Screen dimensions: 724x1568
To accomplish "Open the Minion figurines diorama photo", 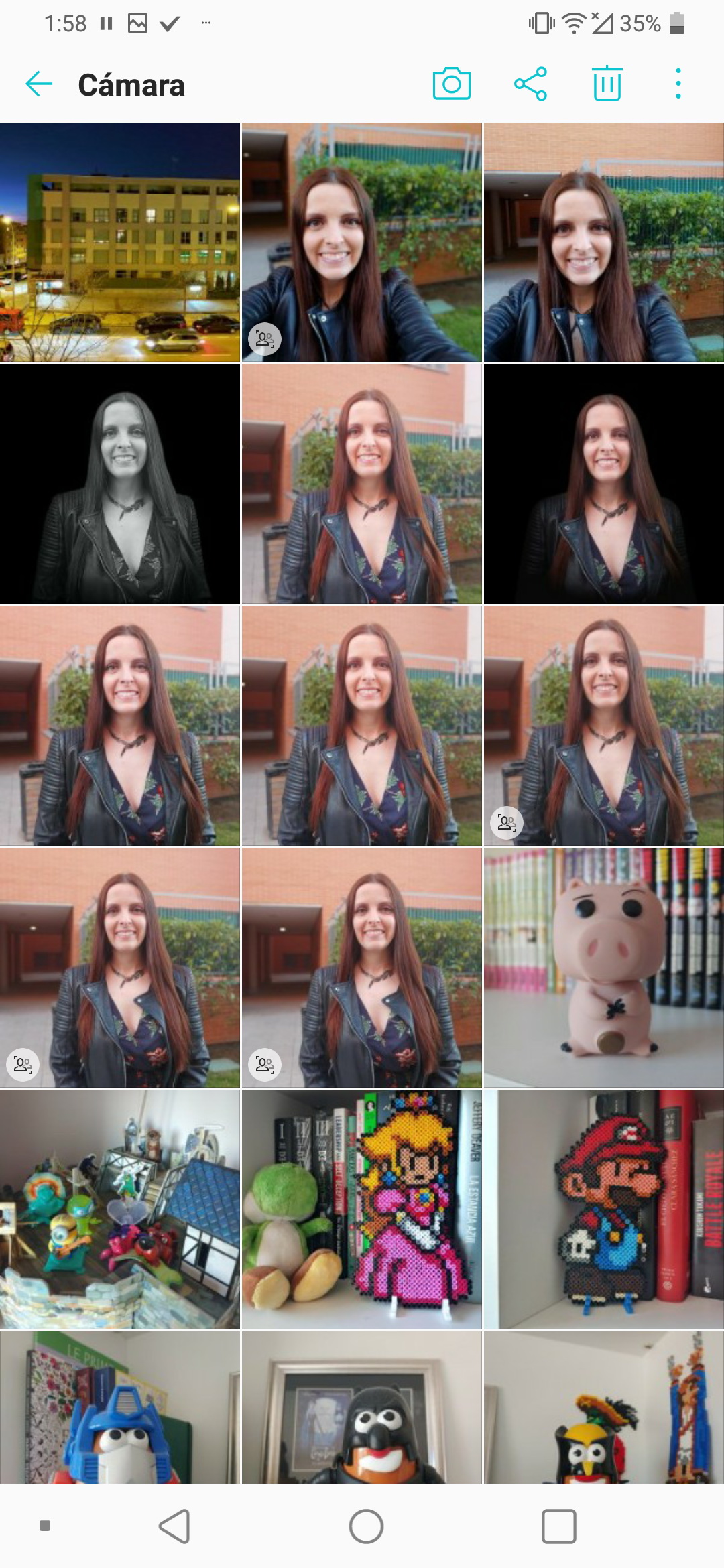I will click(x=120, y=1210).
